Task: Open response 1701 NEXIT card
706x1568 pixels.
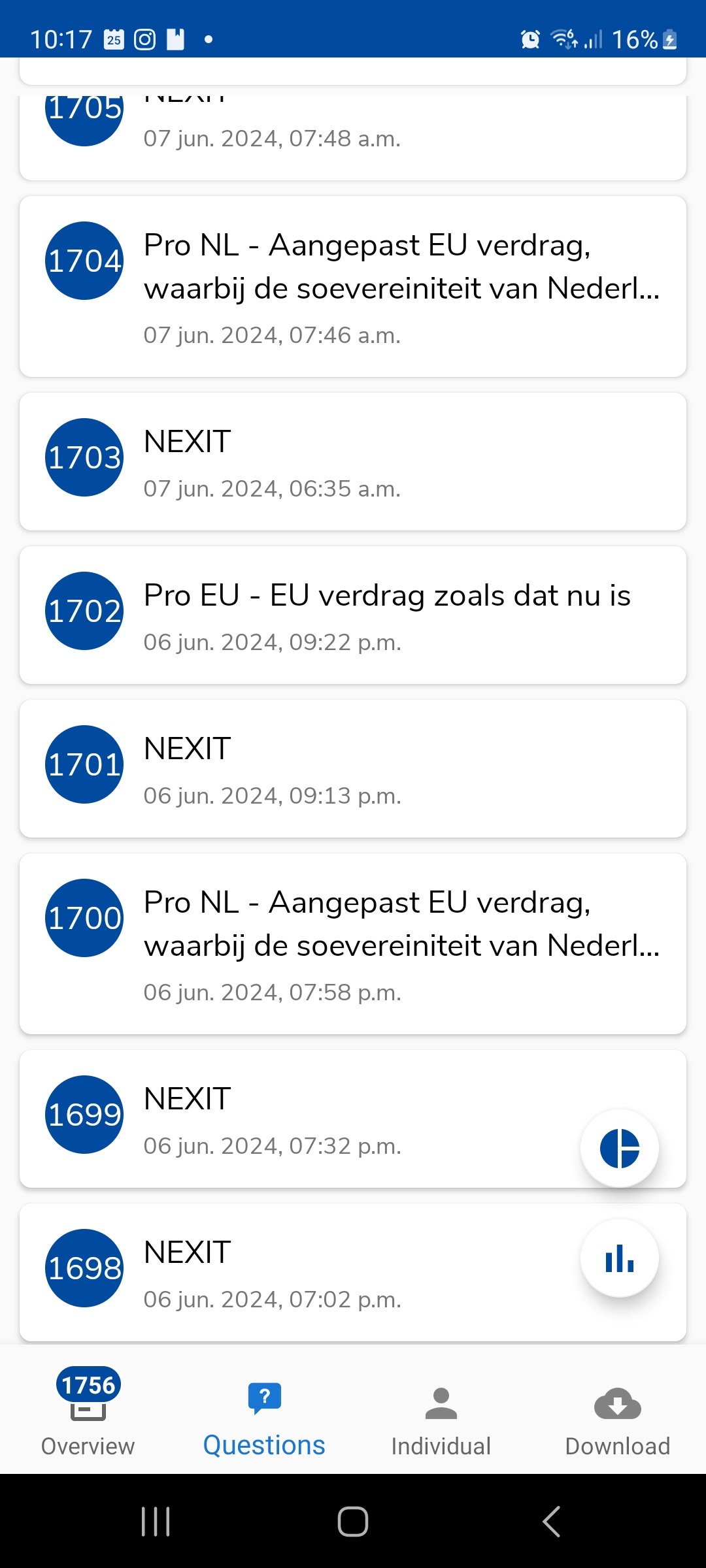Action: tap(353, 768)
